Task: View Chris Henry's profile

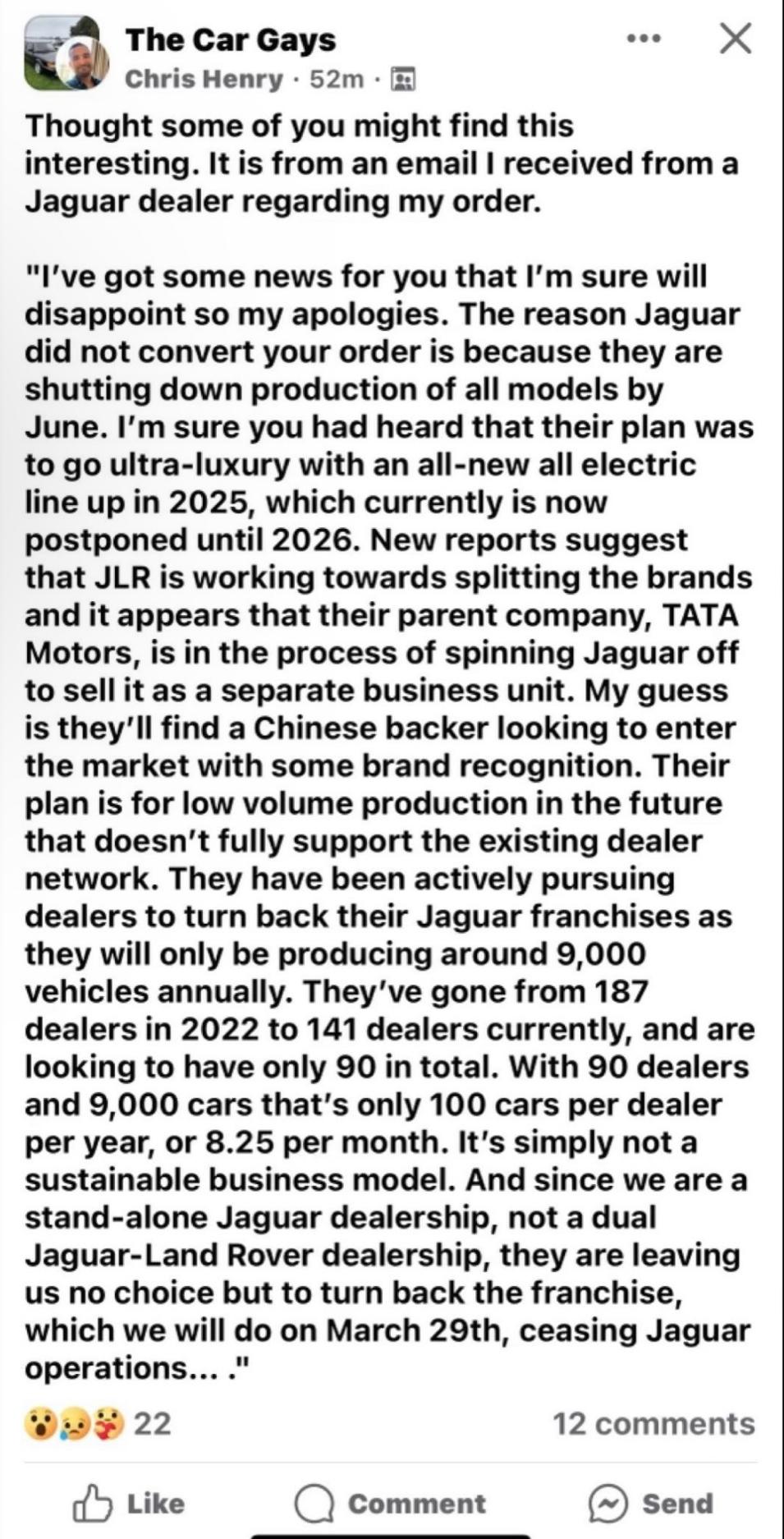Action: point(204,79)
